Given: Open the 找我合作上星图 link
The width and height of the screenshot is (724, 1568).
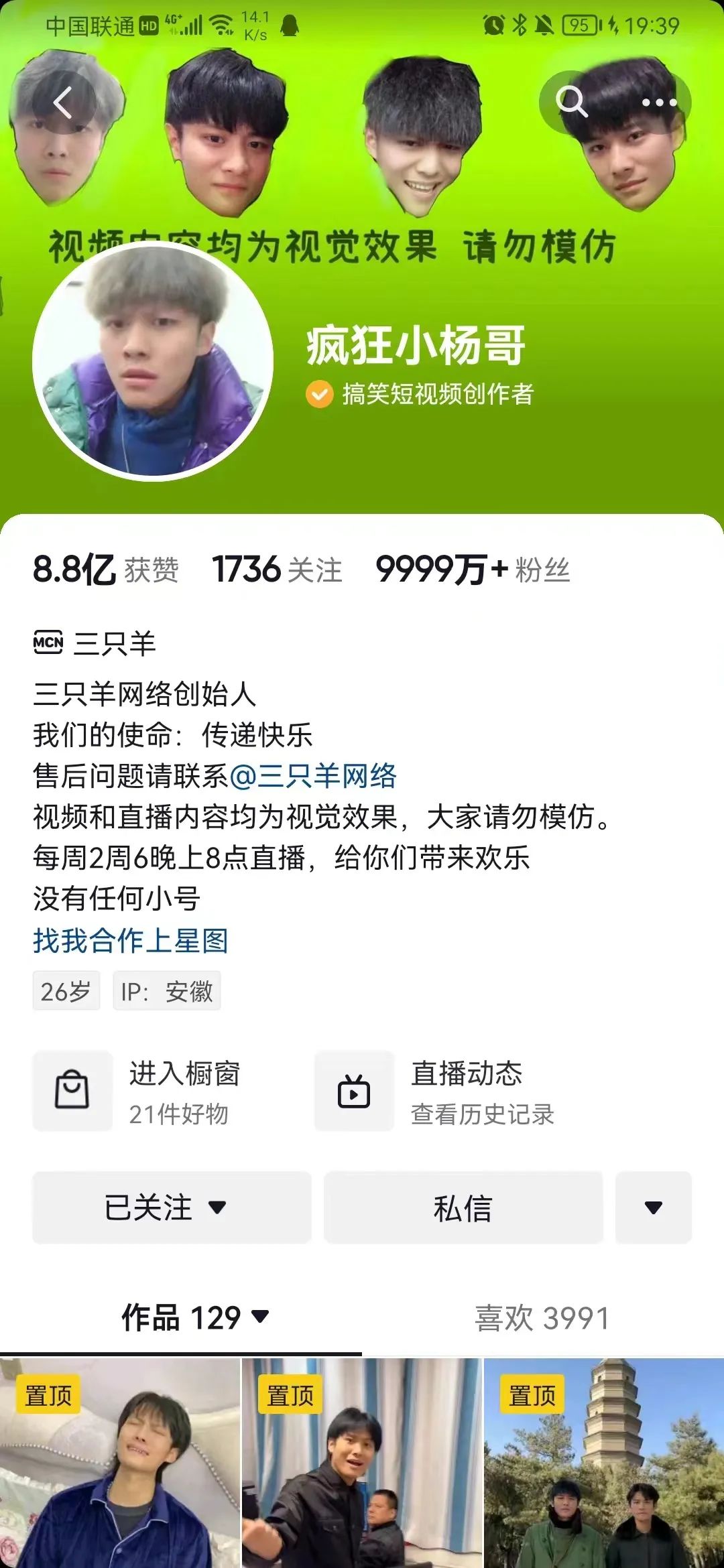Looking at the screenshot, I should click(131, 941).
